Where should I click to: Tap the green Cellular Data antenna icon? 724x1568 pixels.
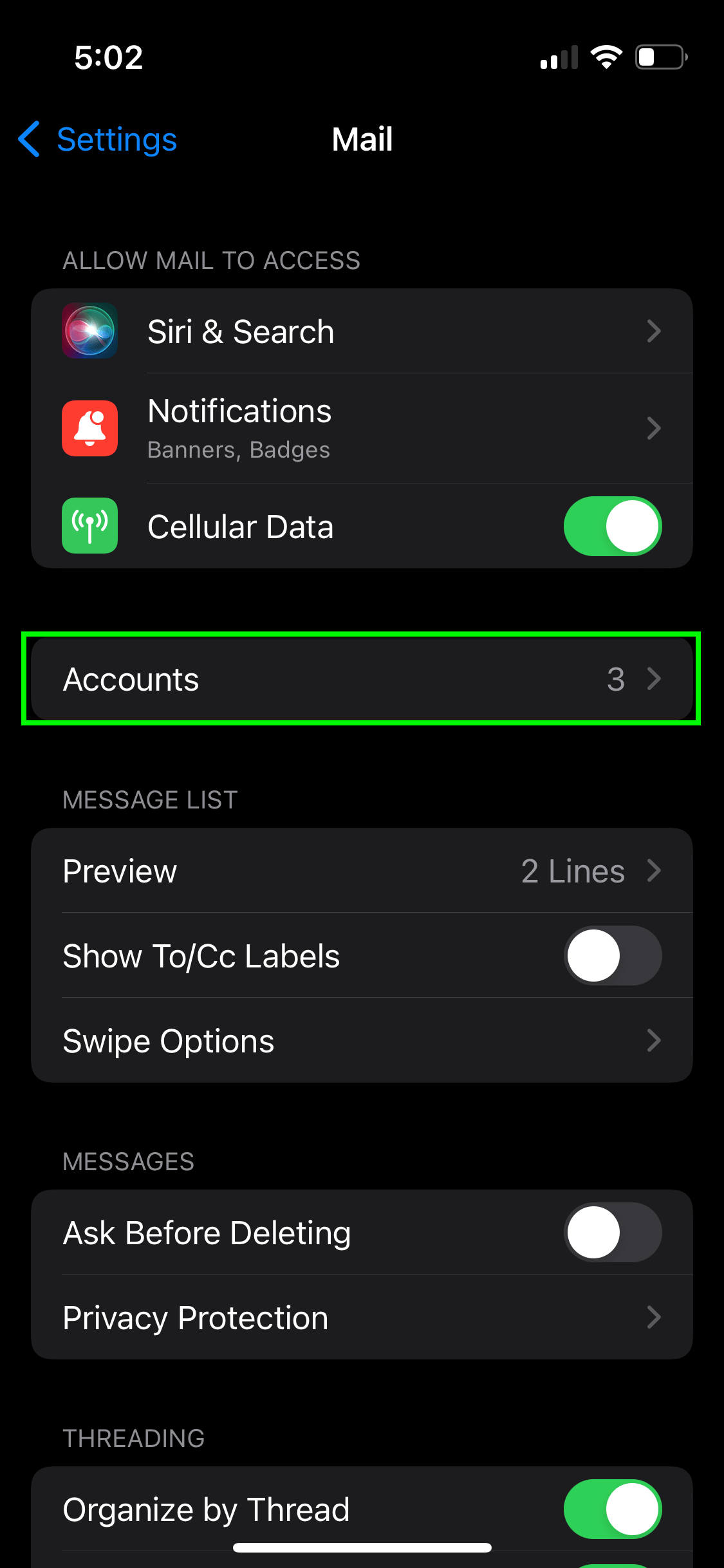click(89, 526)
